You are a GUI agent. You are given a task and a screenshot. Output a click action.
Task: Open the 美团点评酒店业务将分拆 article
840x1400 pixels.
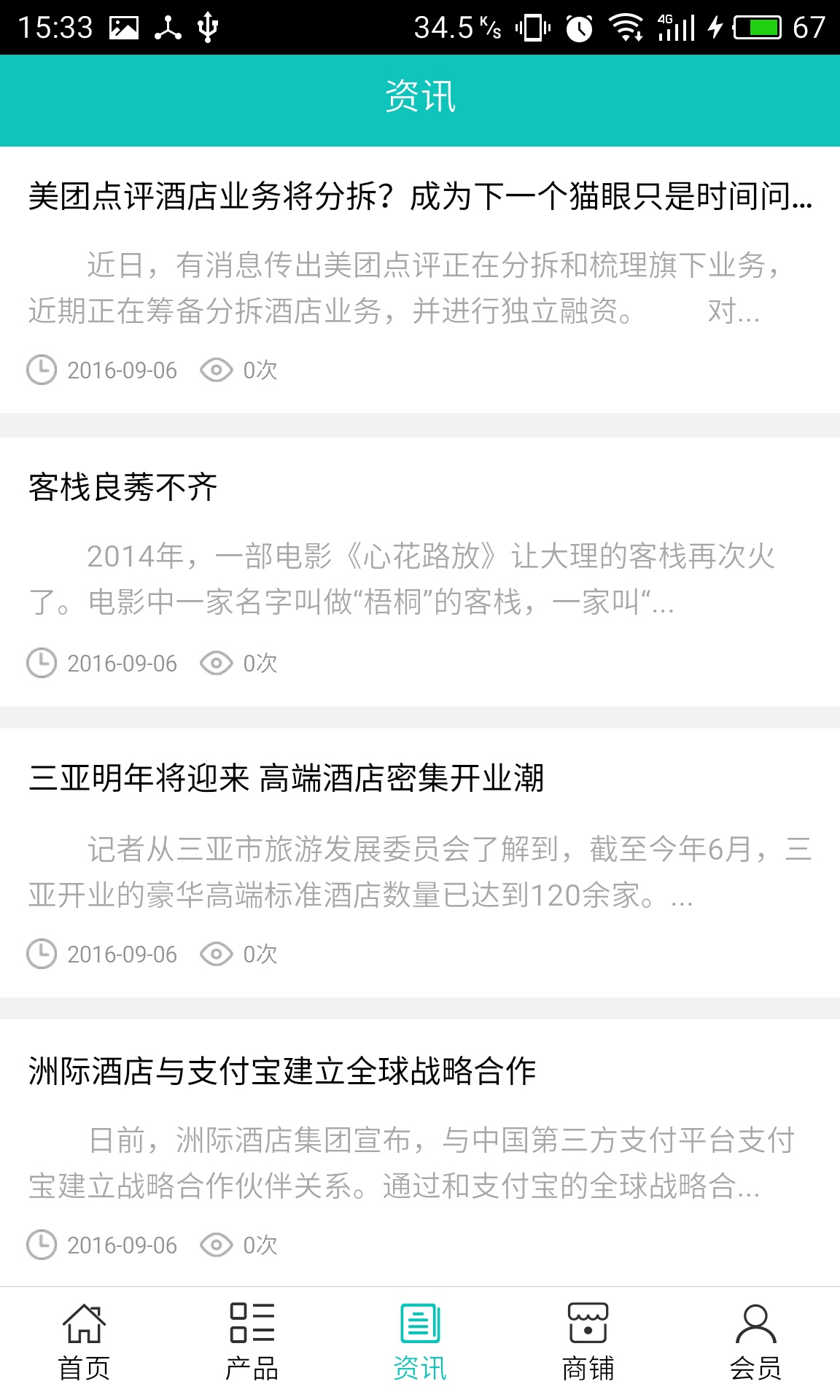coord(420,197)
